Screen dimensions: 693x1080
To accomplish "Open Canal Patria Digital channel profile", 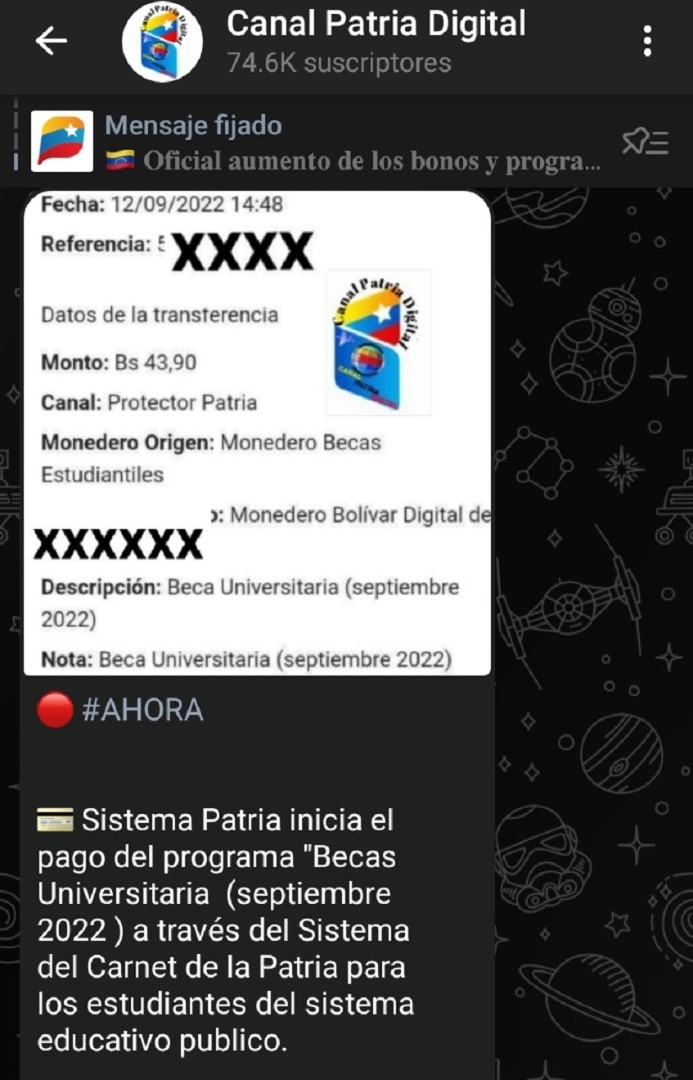I will click(x=375, y=40).
